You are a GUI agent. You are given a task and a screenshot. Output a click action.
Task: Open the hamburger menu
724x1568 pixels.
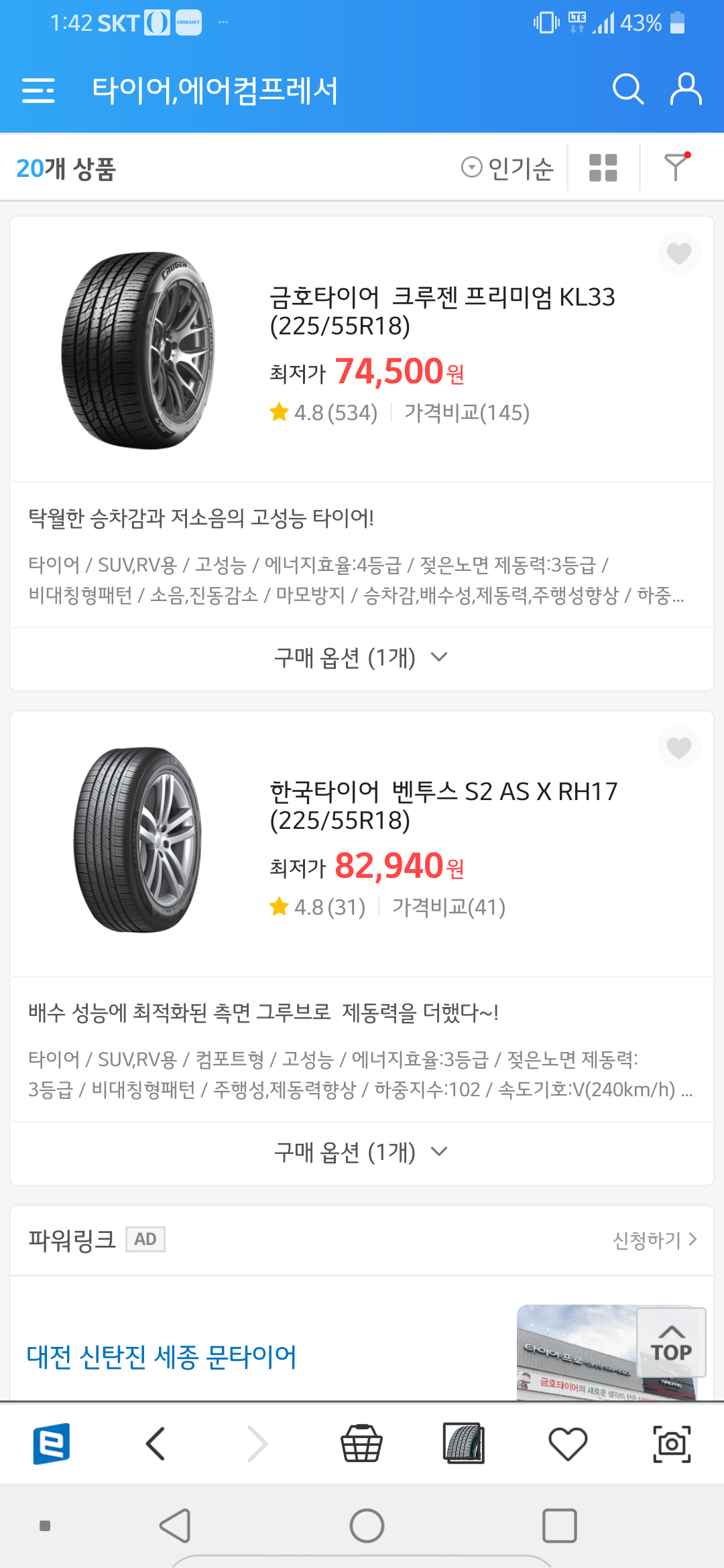coord(38,90)
